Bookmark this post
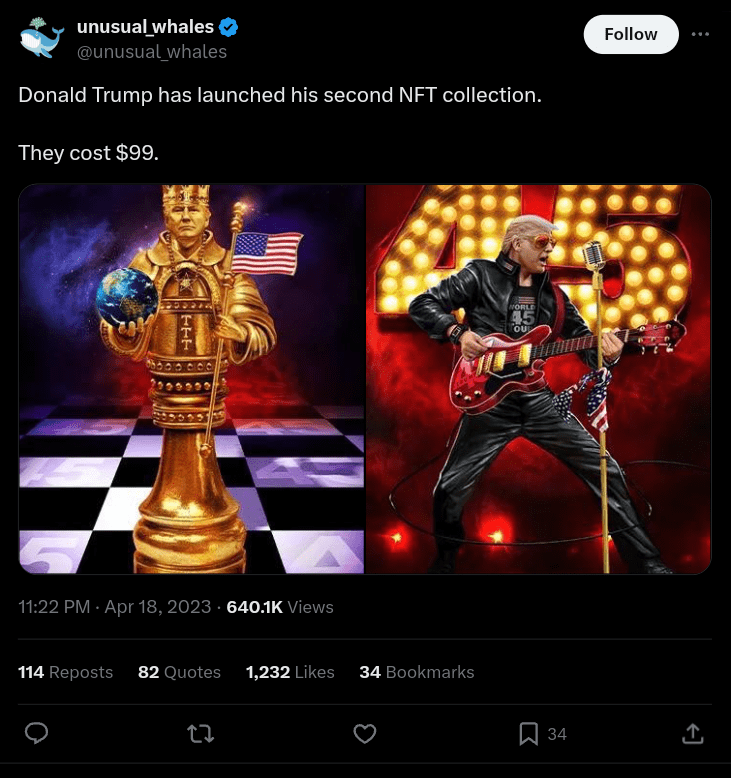 [529, 734]
